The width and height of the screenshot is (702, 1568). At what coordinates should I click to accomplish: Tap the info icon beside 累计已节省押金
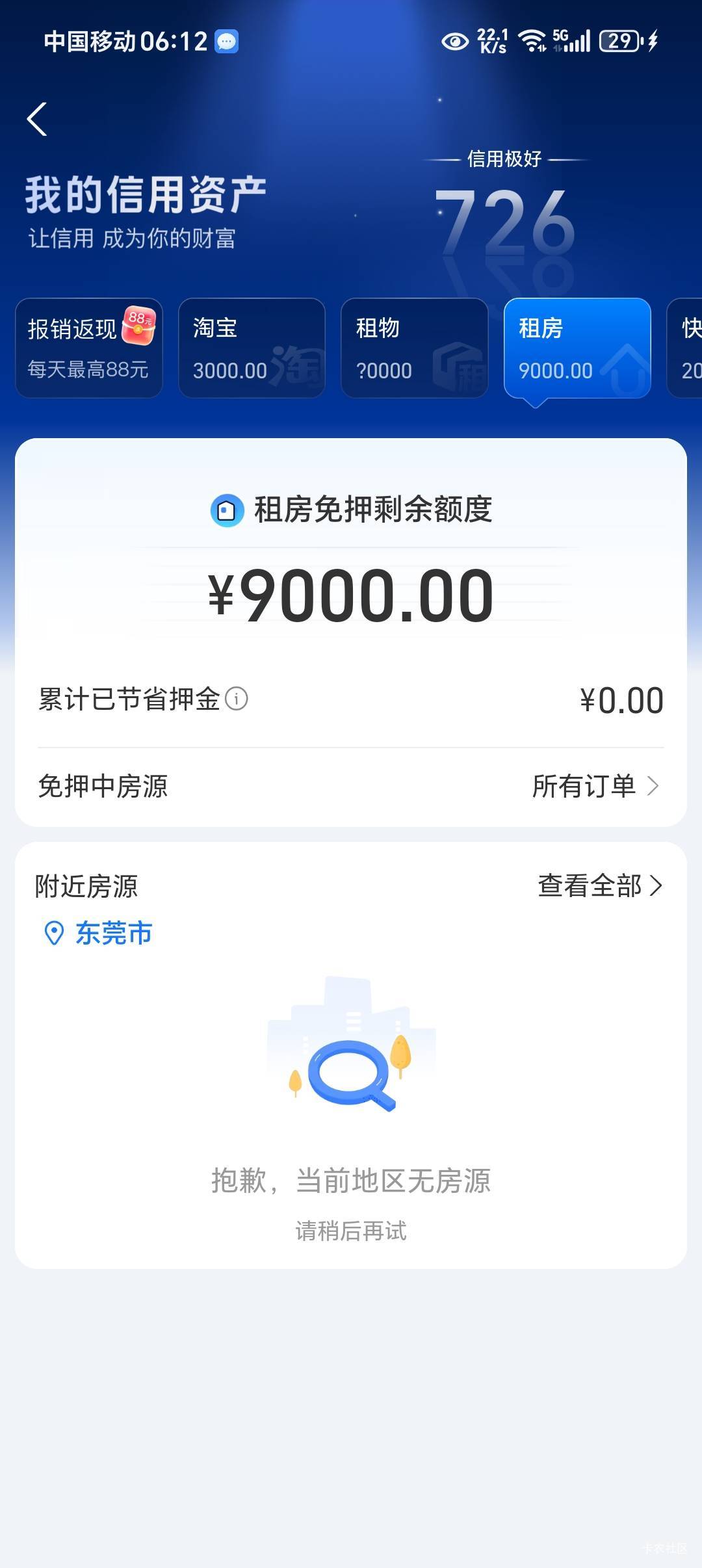tap(236, 699)
